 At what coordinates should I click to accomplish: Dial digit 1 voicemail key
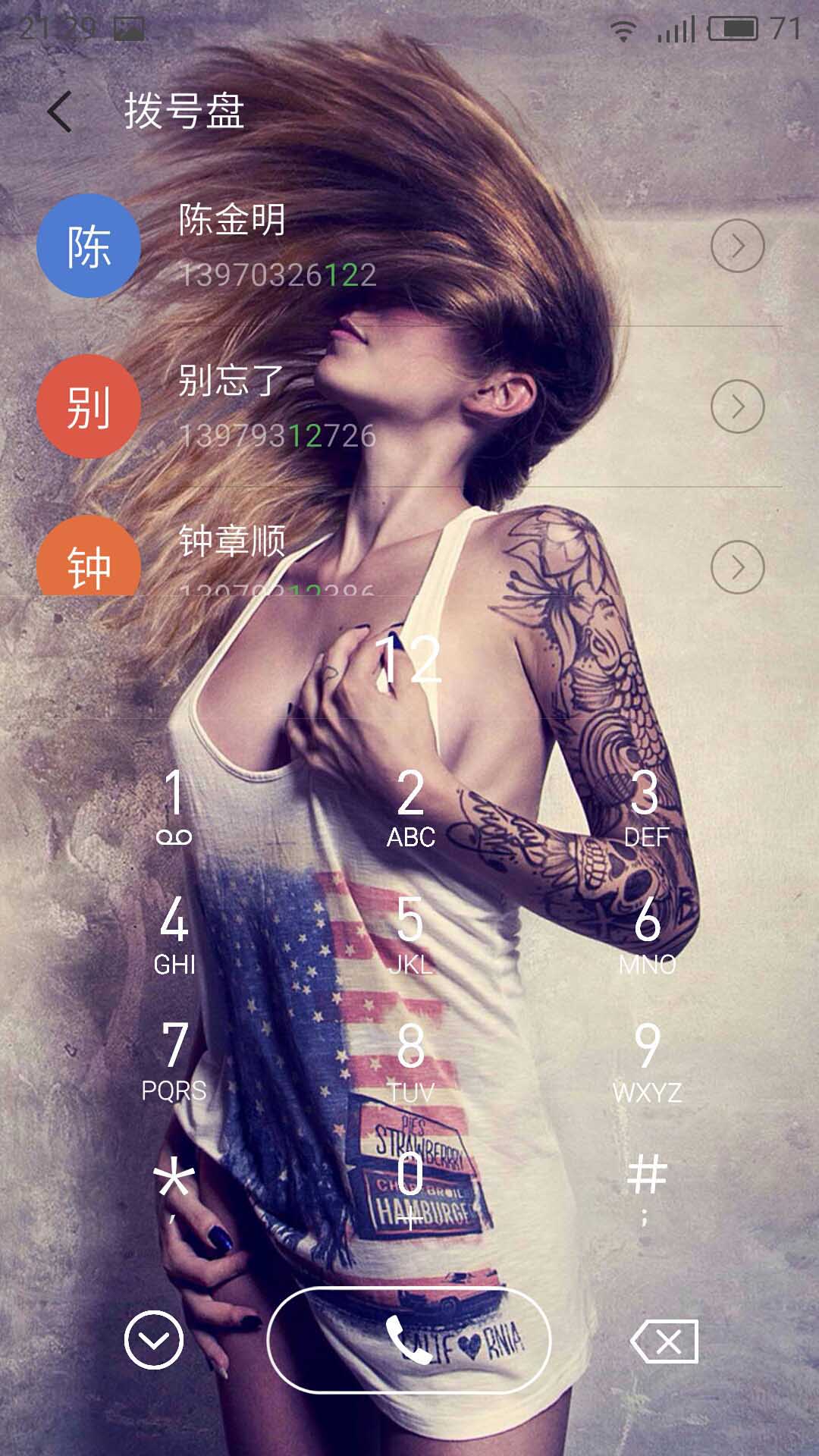(x=174, y=805)
